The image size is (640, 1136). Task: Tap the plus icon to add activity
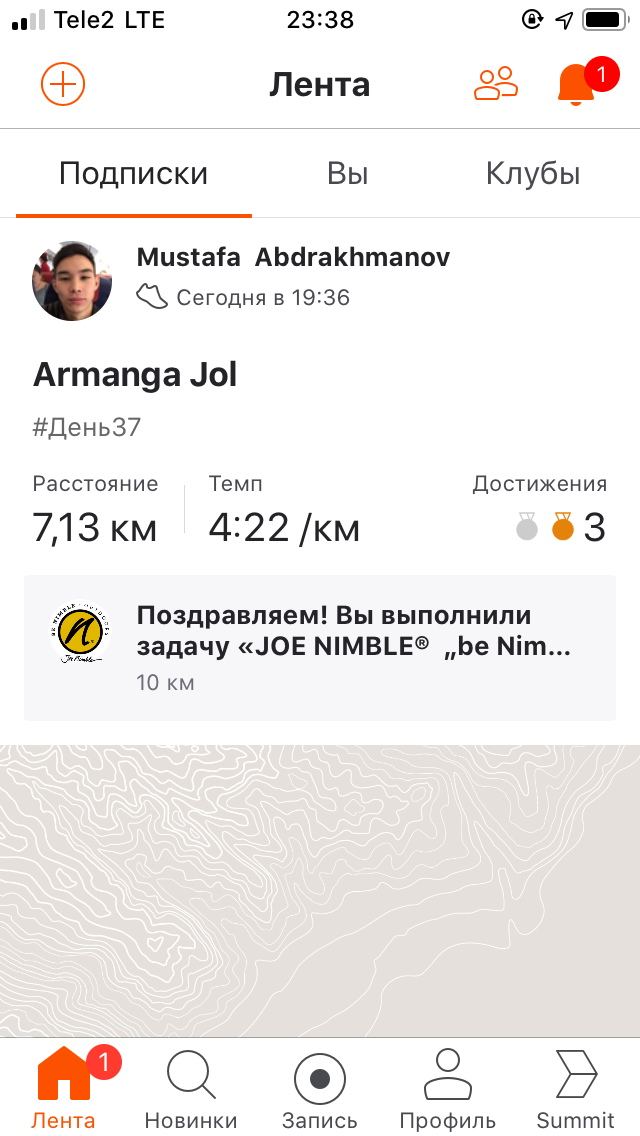(x=63, y=84)
